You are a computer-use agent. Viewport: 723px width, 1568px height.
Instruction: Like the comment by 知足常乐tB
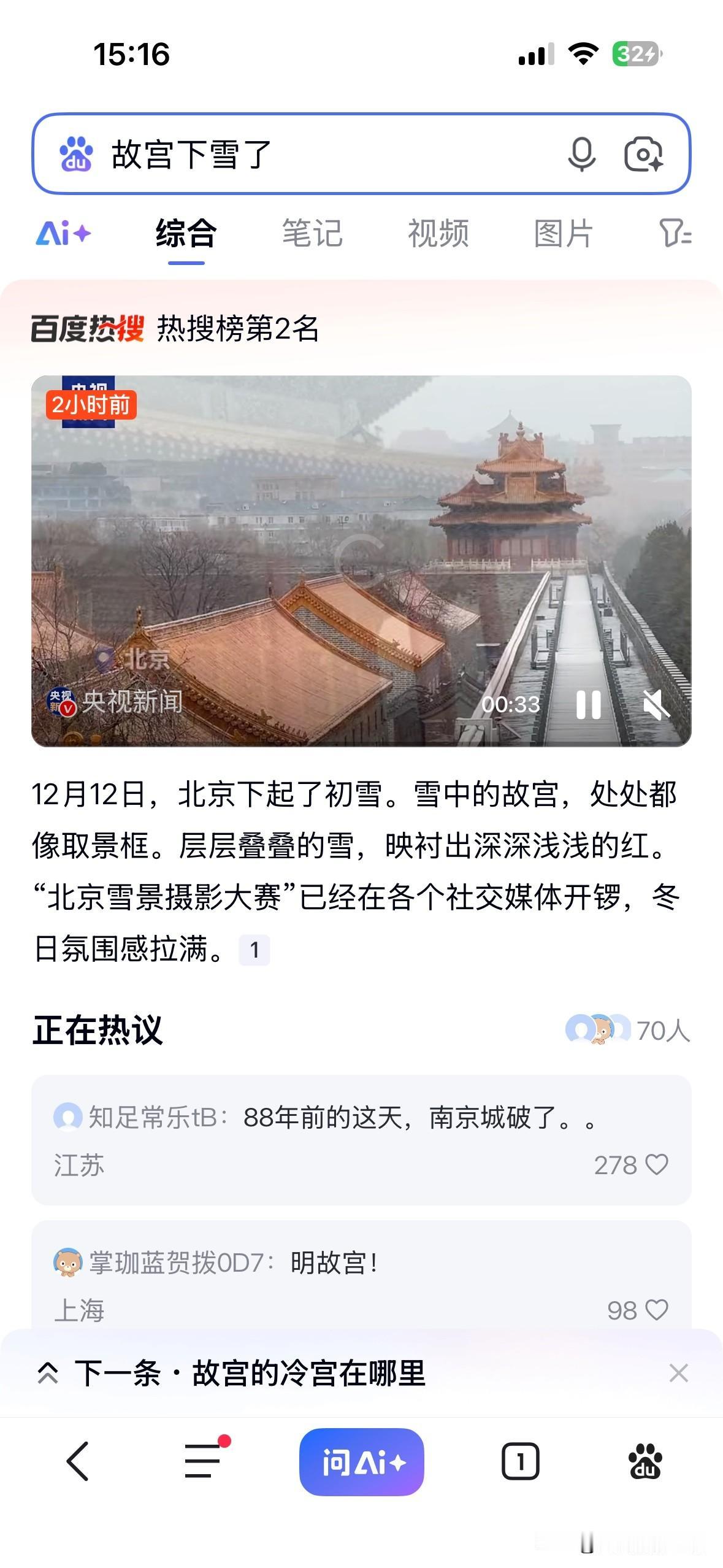[x=658, y=1164]
